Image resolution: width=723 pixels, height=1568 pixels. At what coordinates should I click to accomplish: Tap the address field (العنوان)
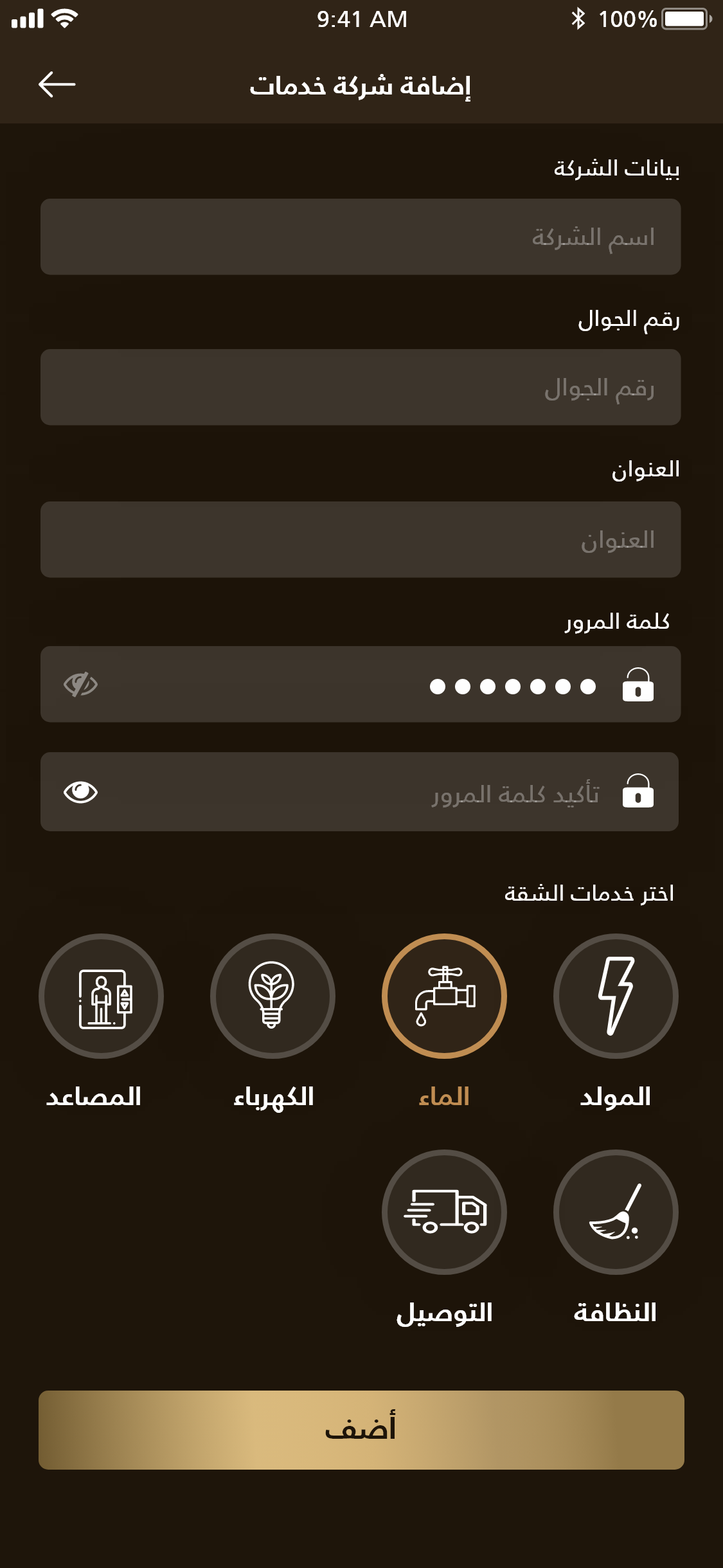pos(360,539)
